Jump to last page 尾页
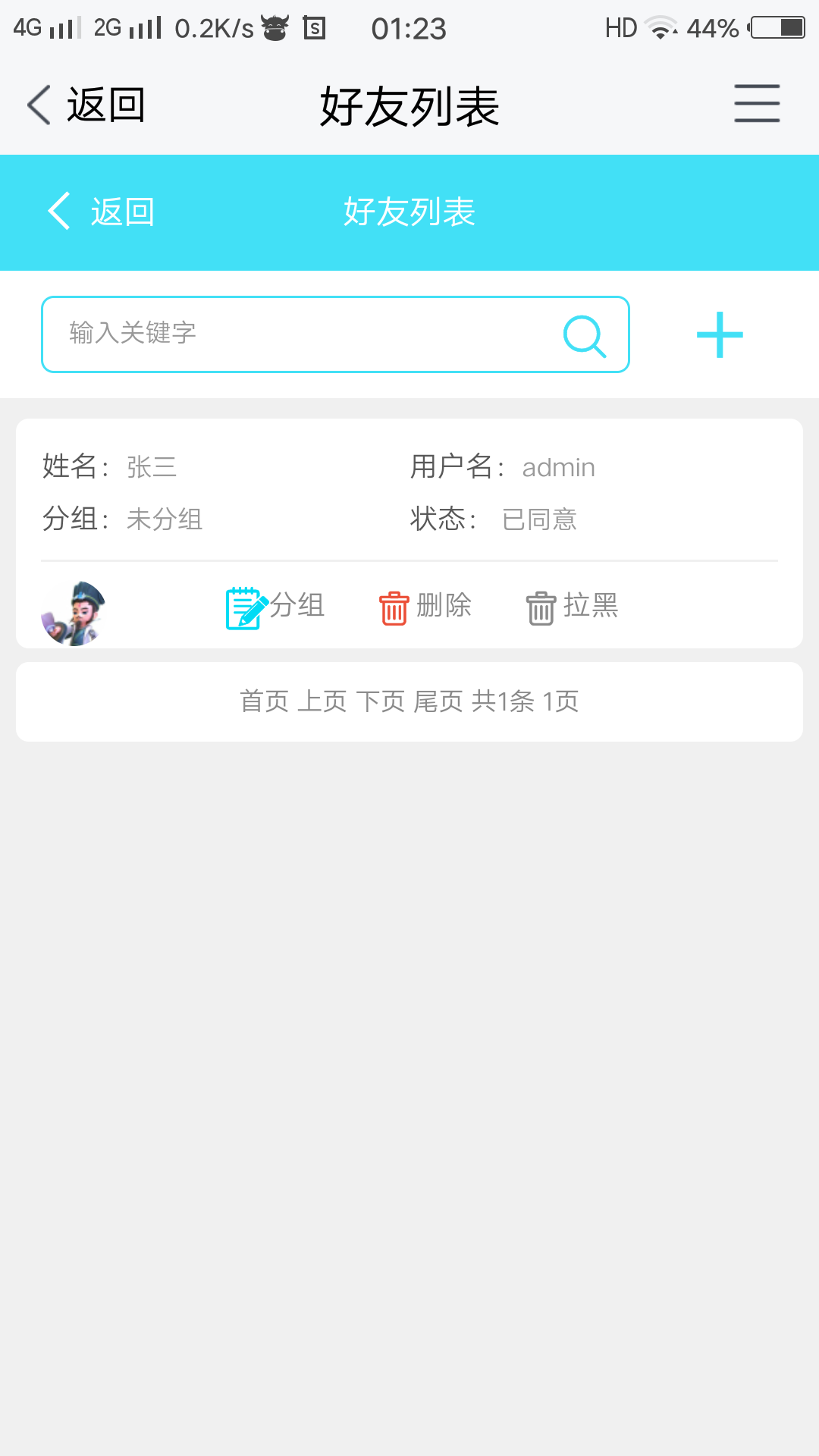The image size is (819, 1456). click(438, 701)
